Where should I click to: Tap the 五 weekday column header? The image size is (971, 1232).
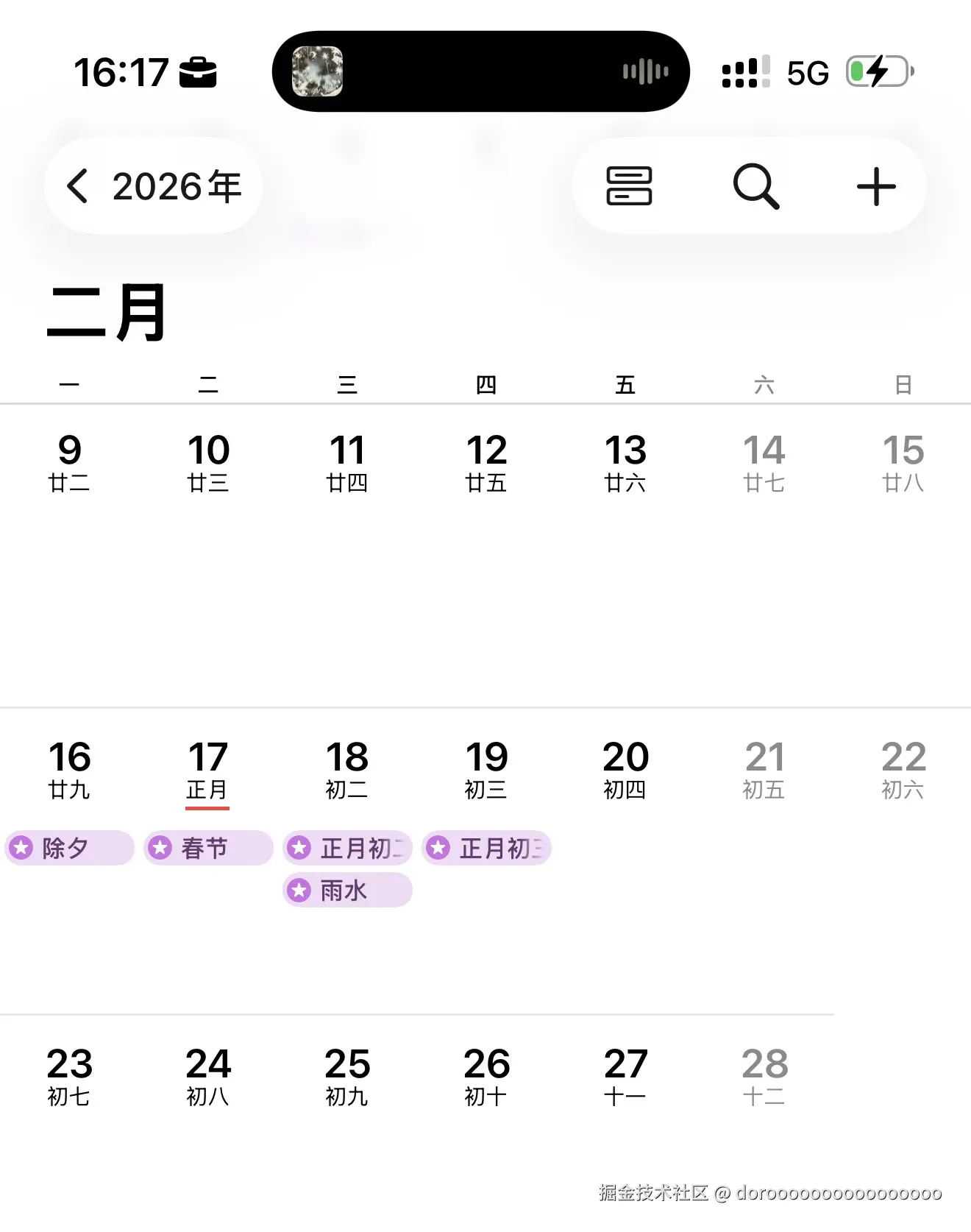tap(624, 383)
